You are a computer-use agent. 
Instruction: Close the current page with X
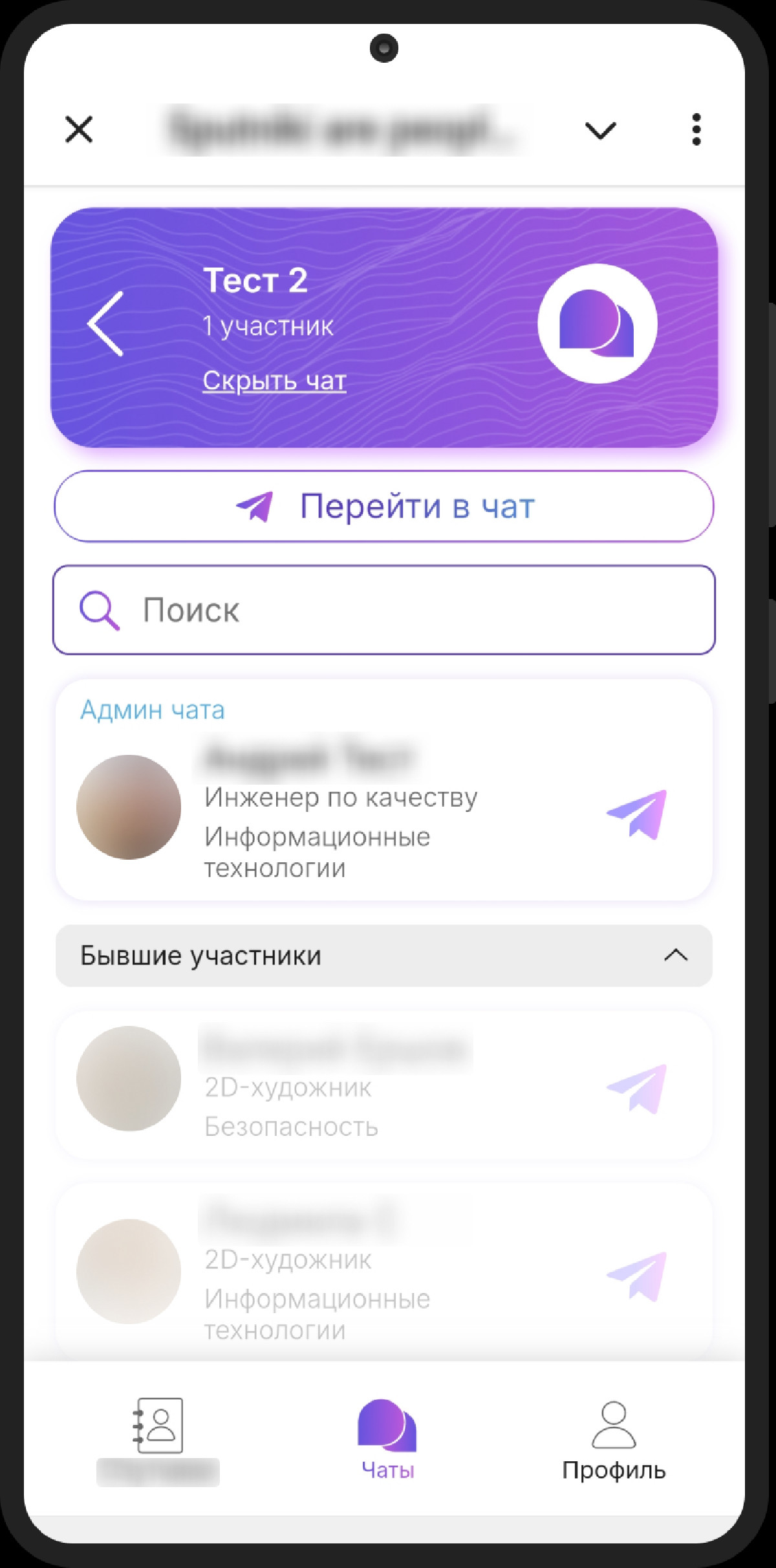point(79,129)
